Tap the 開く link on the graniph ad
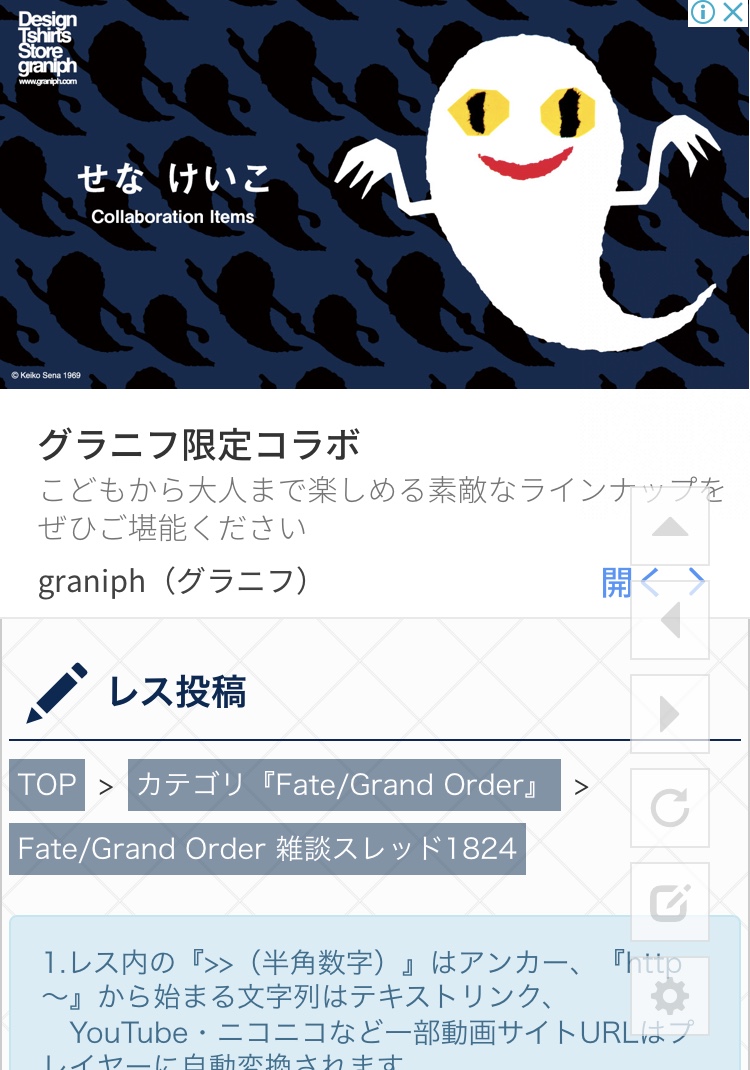The width and height of the screenshot is (750, 1070). [x=617, y=582]
